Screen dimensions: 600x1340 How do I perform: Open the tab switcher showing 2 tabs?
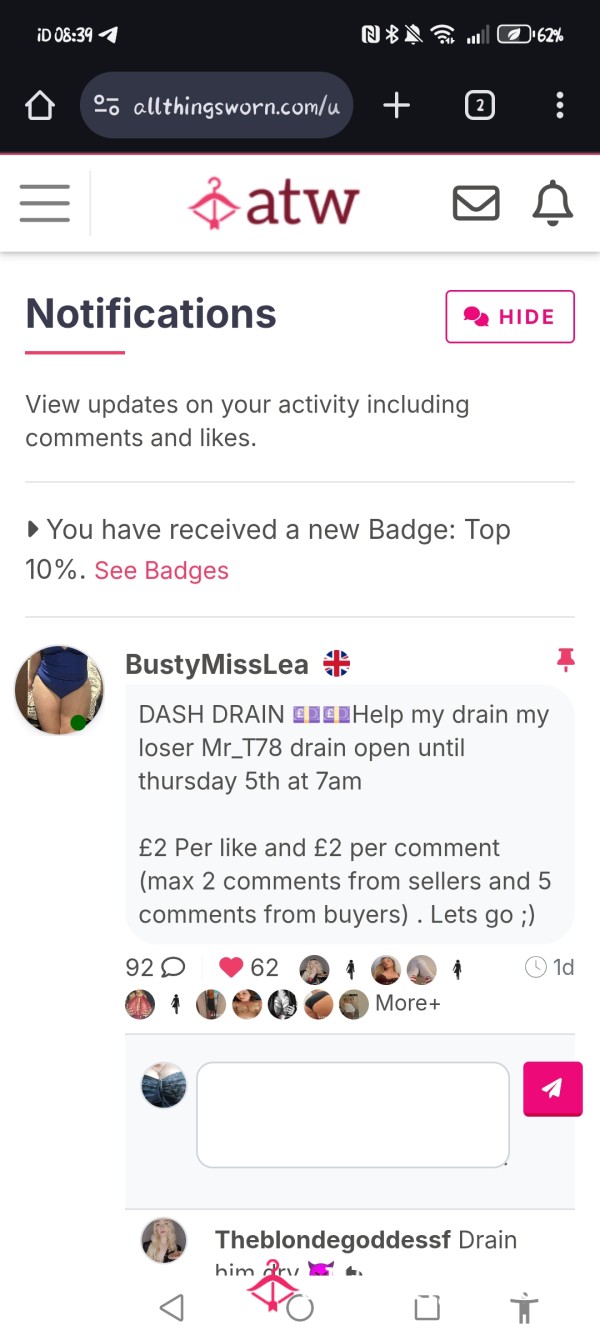[x=480, y=105]
